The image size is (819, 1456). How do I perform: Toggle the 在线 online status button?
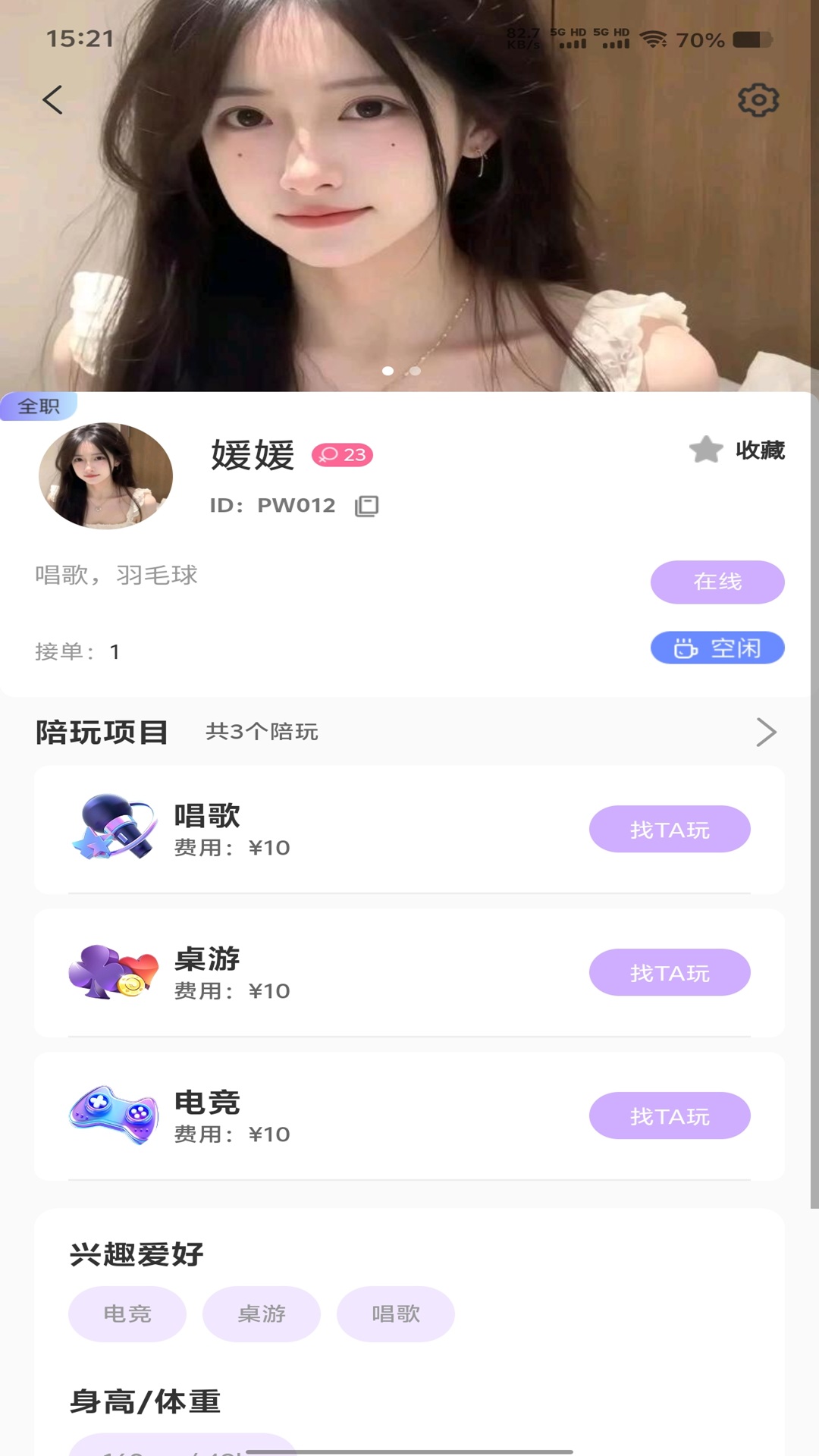pyautogui.click(x=717, y=582)
